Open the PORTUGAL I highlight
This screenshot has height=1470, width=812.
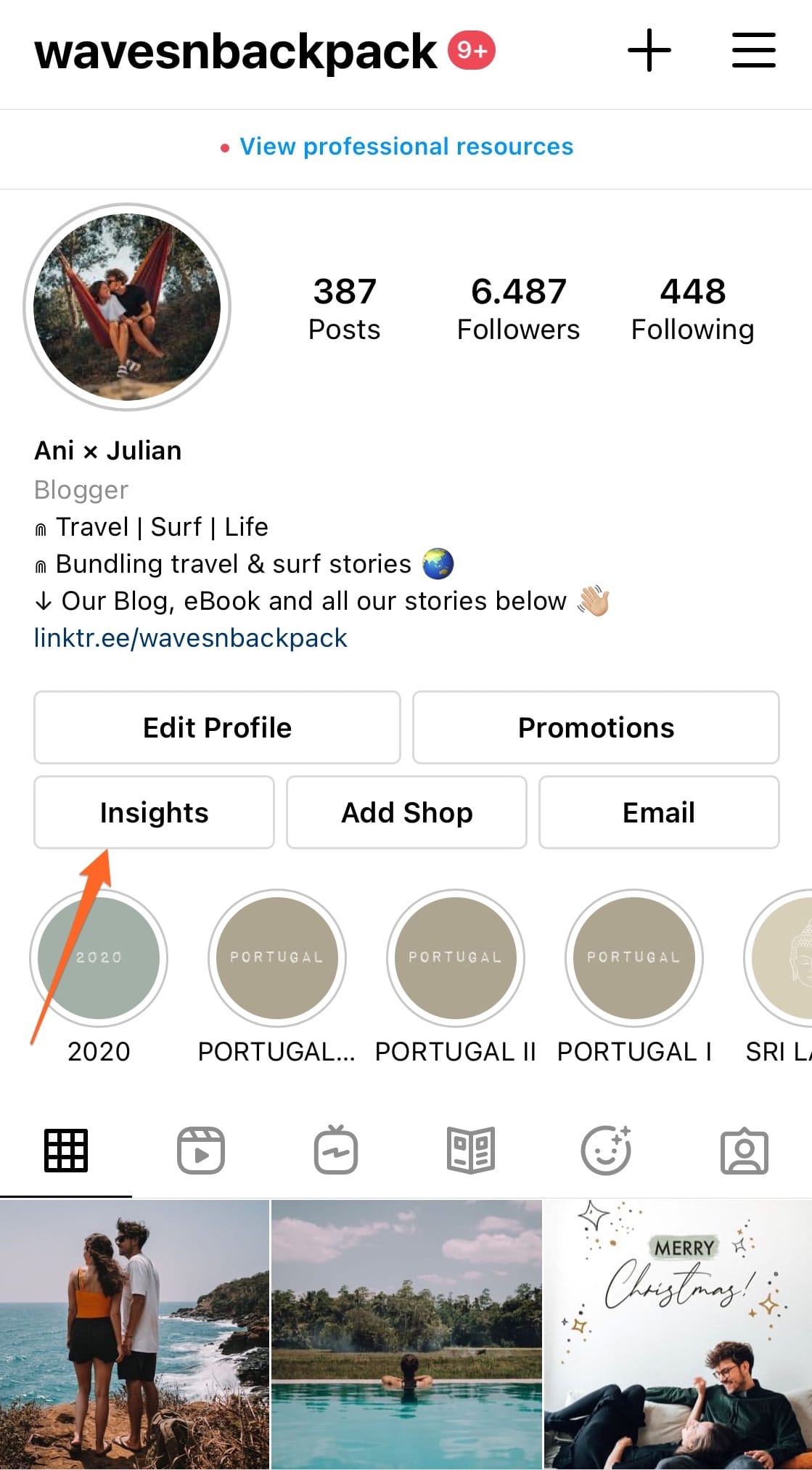[633, 958]
